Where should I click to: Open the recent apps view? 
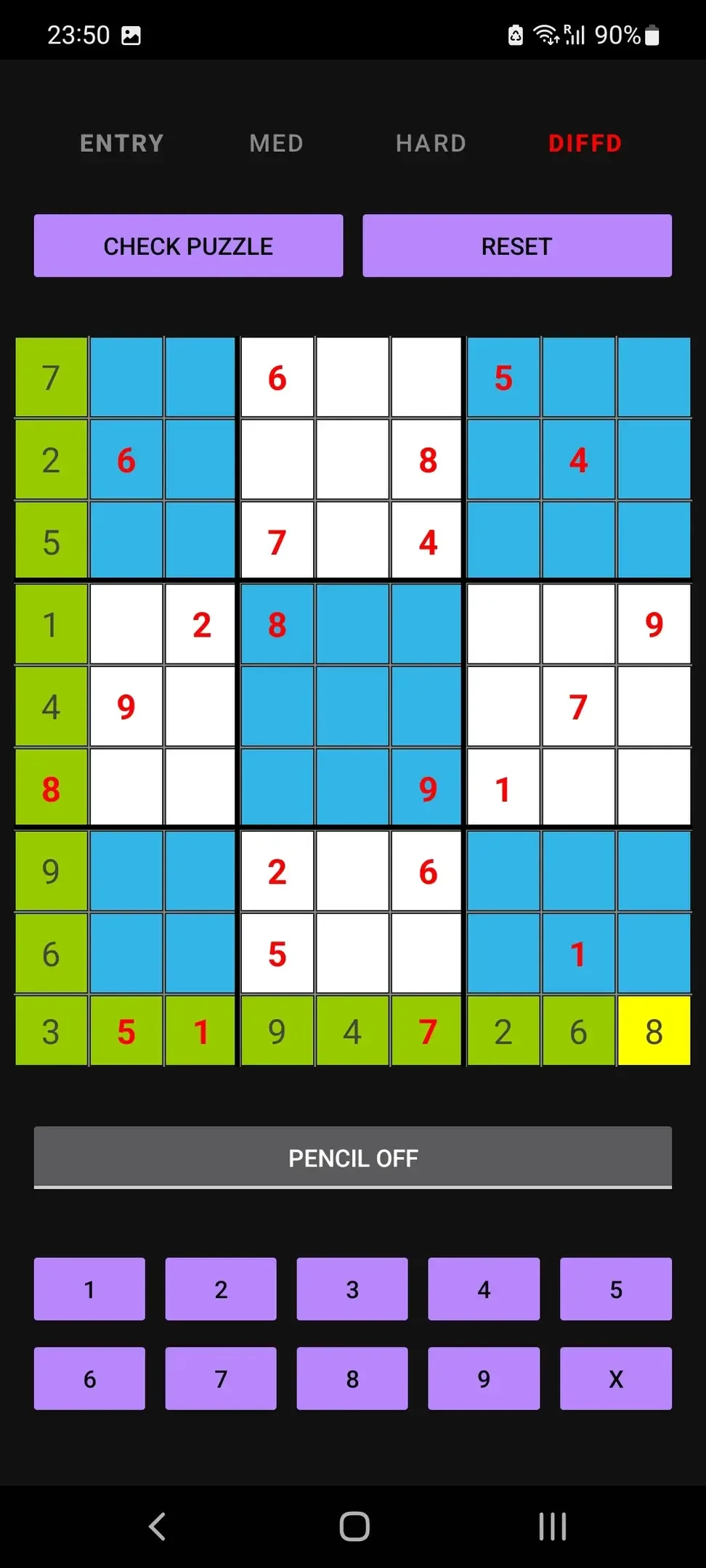pos(552,1527)
